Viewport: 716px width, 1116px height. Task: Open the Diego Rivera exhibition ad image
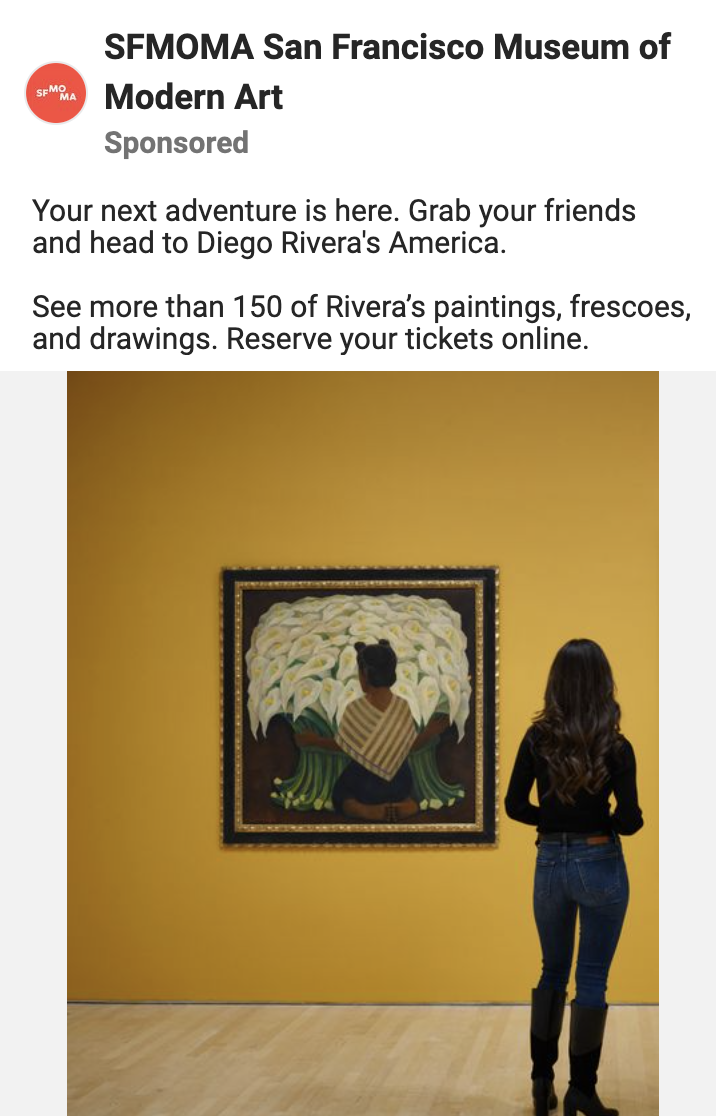pyautogui.click(x=362, y=742)
